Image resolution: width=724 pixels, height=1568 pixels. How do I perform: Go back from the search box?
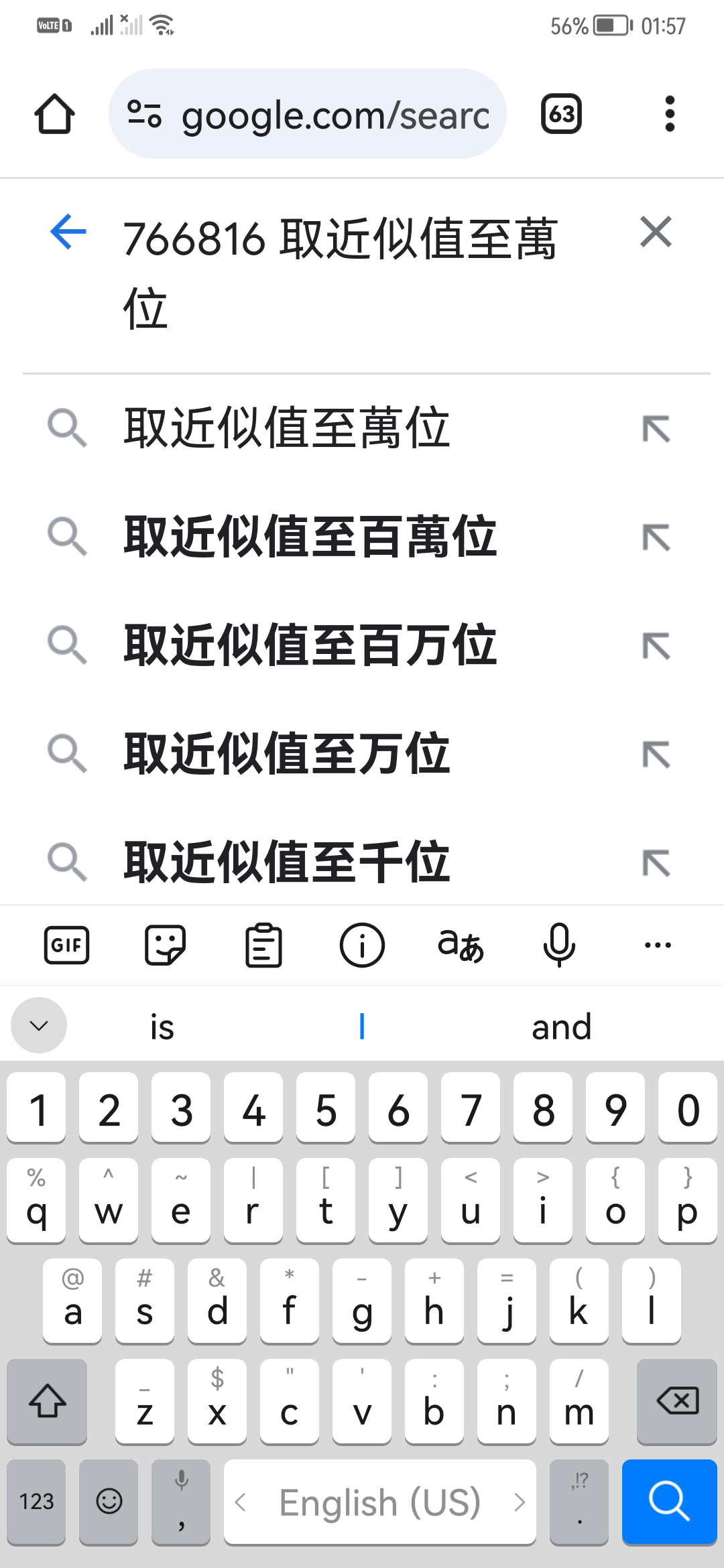pyautogui.click(x=68, y=232)
